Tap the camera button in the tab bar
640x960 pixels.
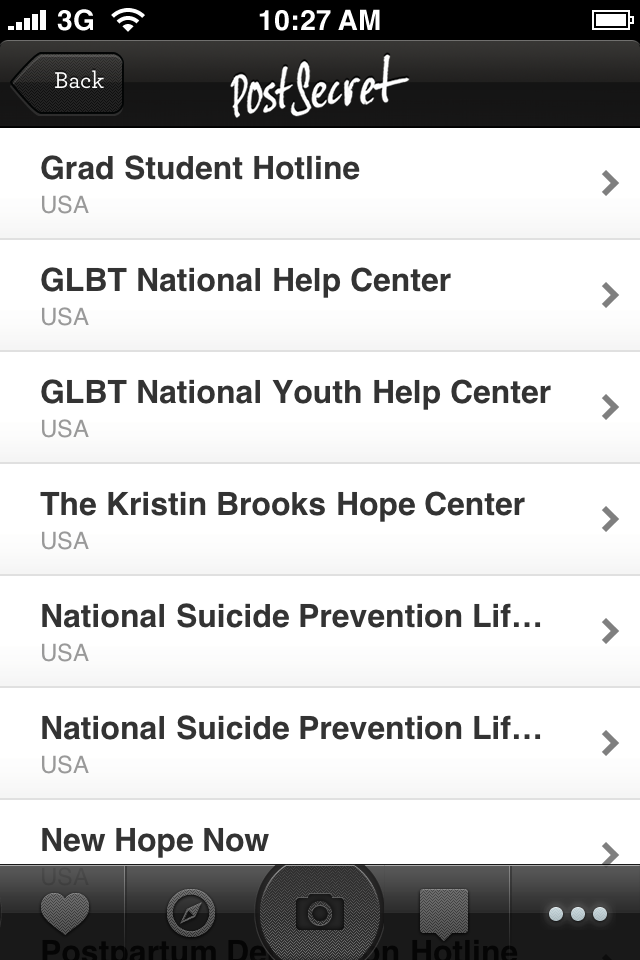tap(320, 912)
